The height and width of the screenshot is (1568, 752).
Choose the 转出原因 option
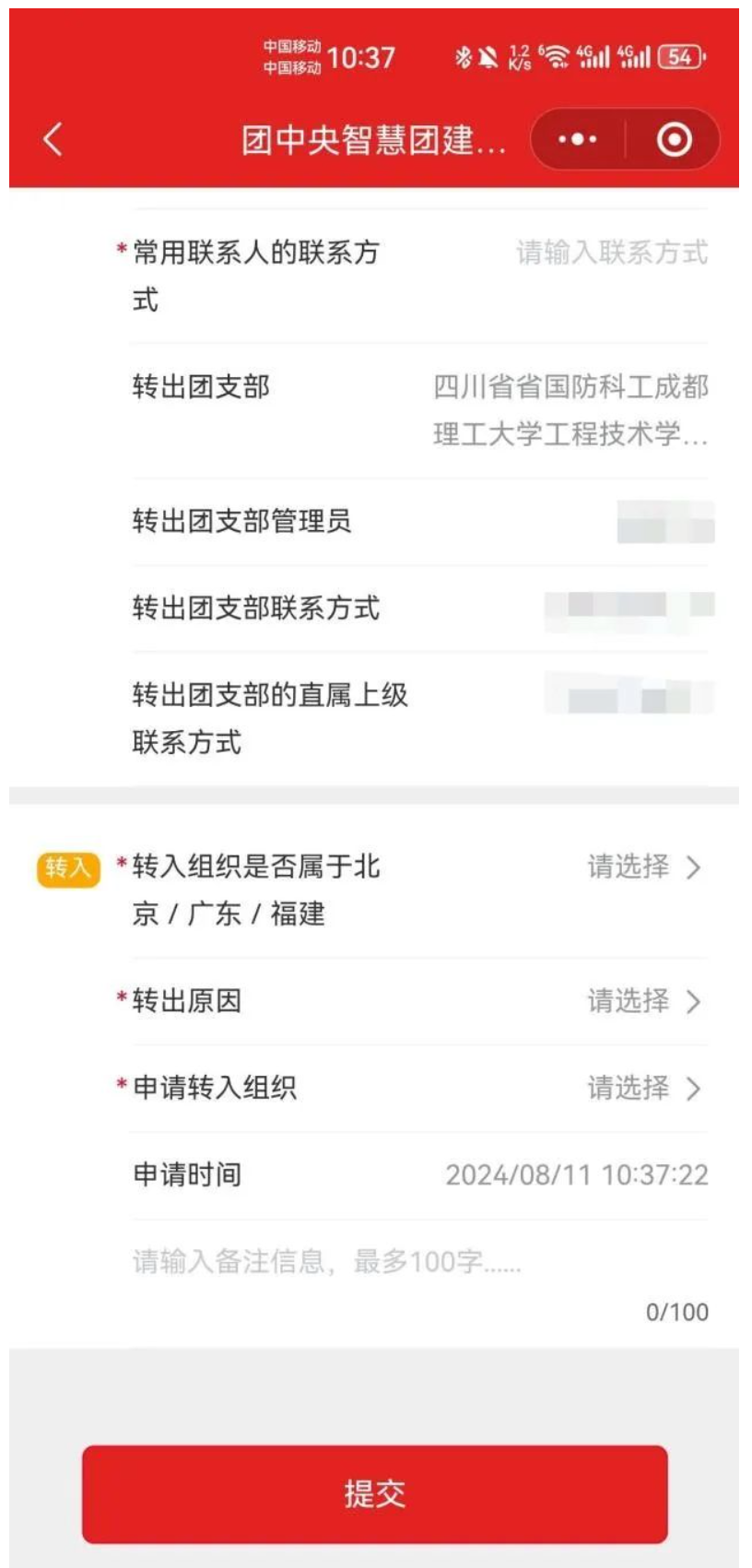point(643,1001)
